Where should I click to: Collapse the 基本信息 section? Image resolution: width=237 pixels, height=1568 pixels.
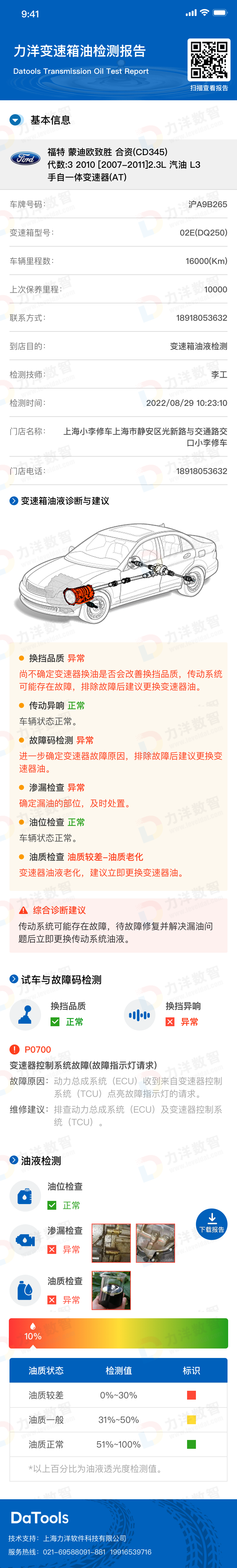click(16, 120)
